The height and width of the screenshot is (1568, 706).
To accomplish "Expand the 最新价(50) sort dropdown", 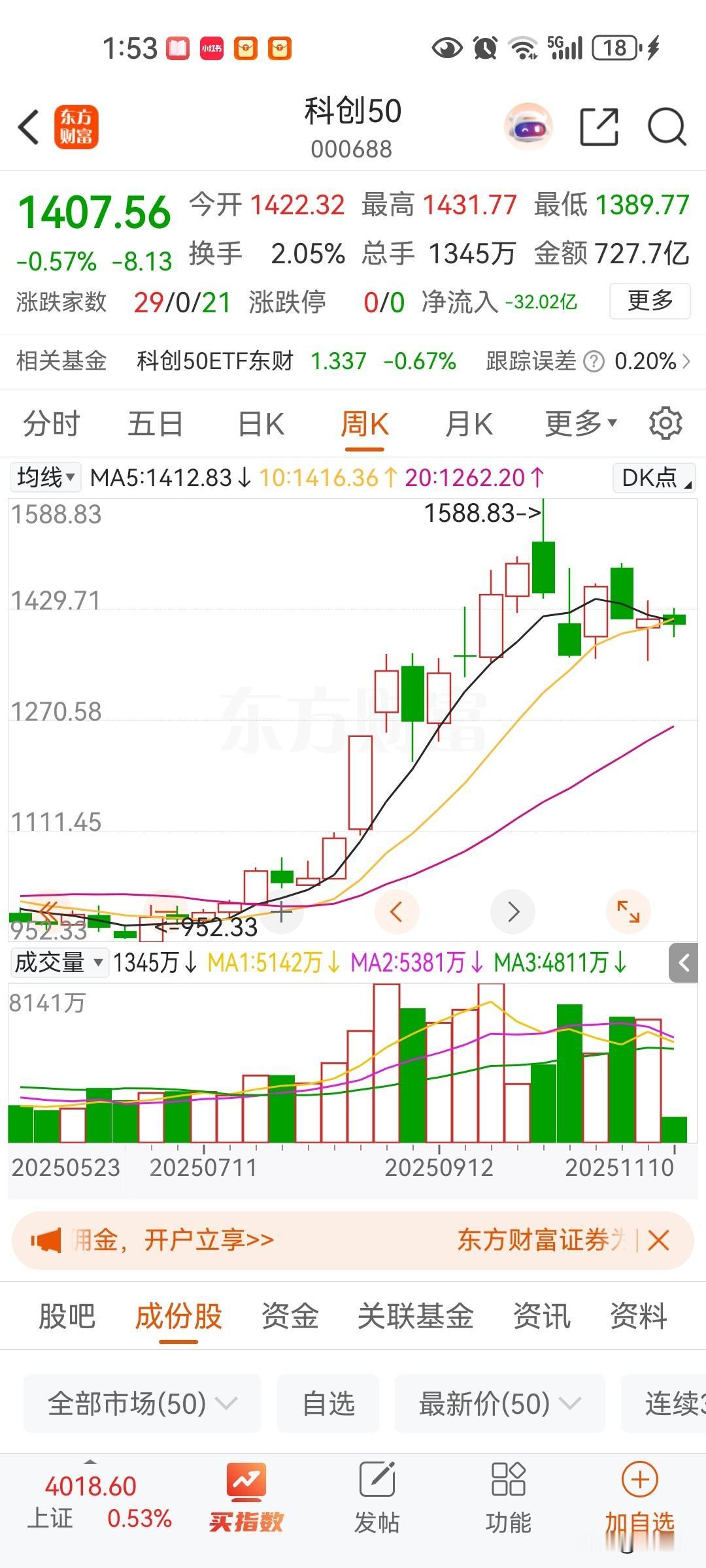I will [499, 1402].
